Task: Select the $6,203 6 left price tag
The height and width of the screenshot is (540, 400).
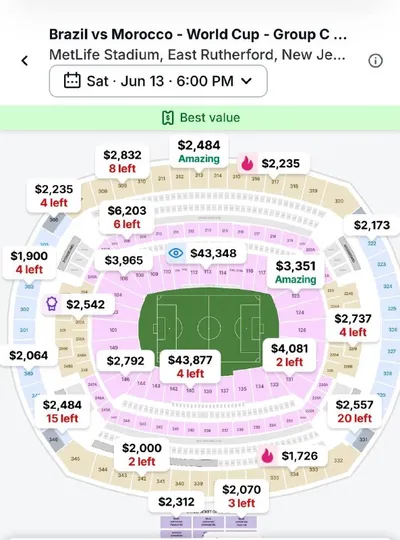Action: pos(127,217)
